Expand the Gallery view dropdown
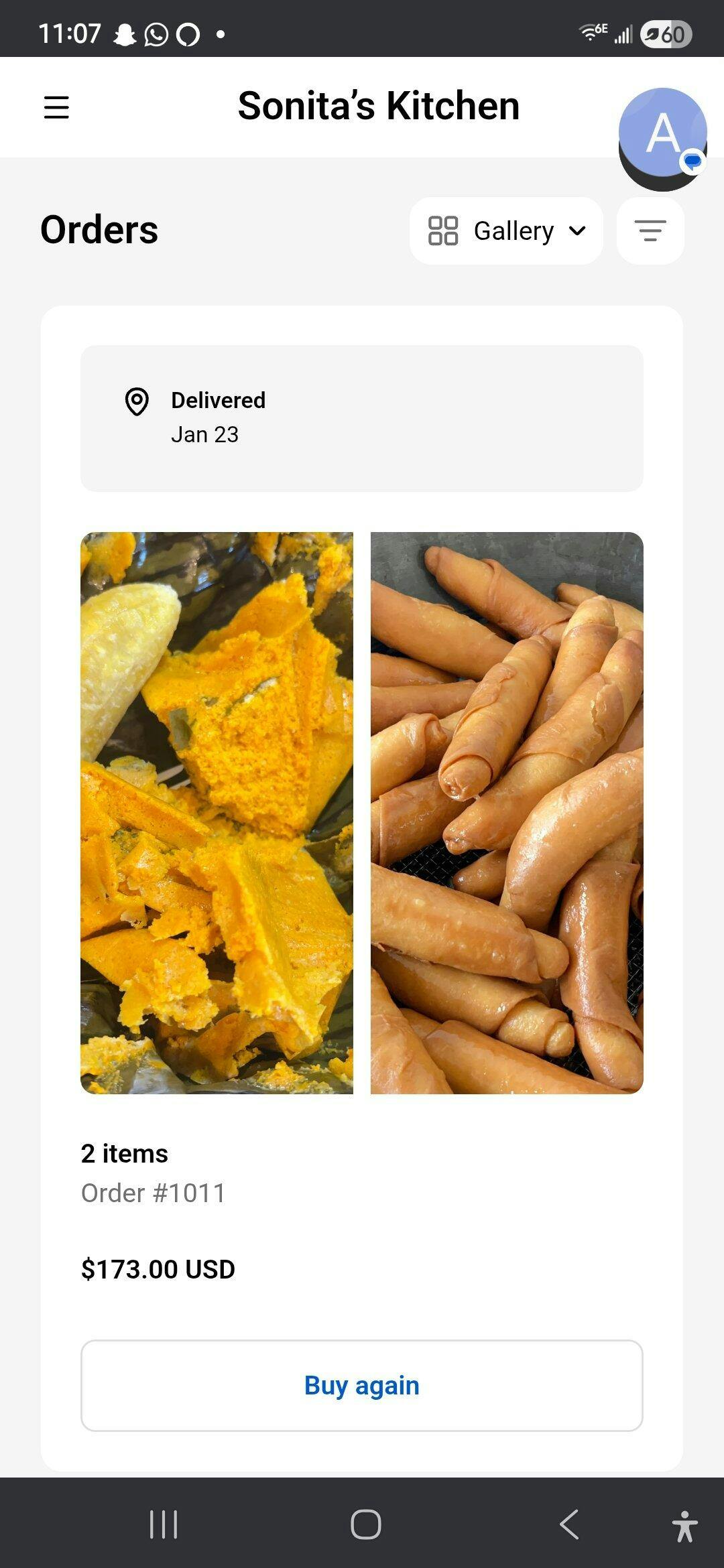The height and width of the screenshot is (1568, 724). point(507,231)
